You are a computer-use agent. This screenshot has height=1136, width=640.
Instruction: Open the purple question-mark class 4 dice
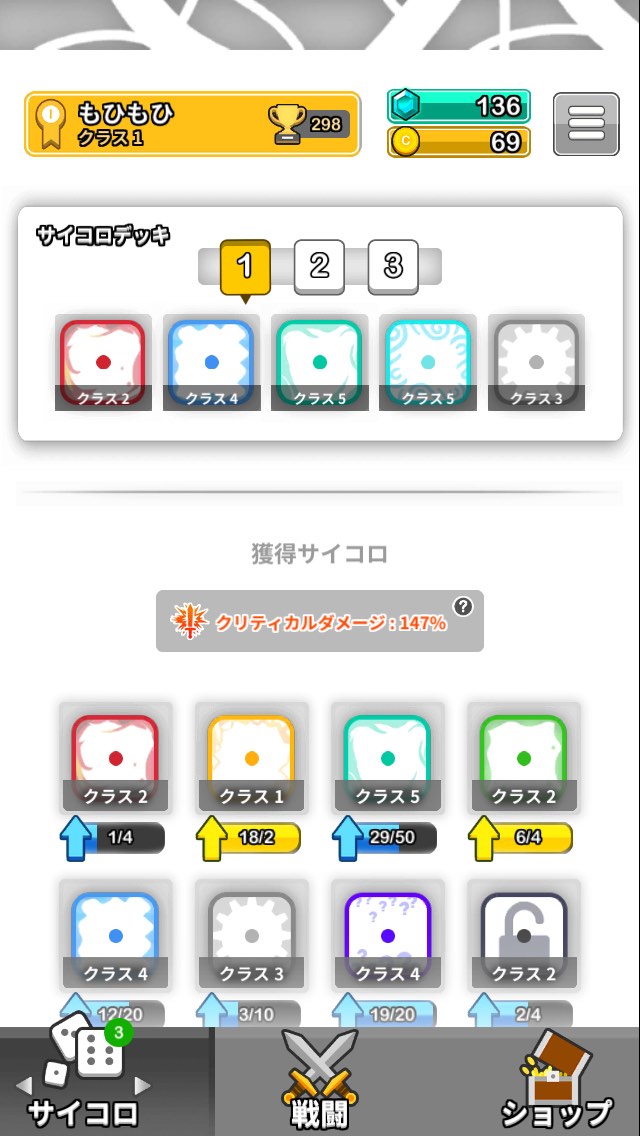388,935
